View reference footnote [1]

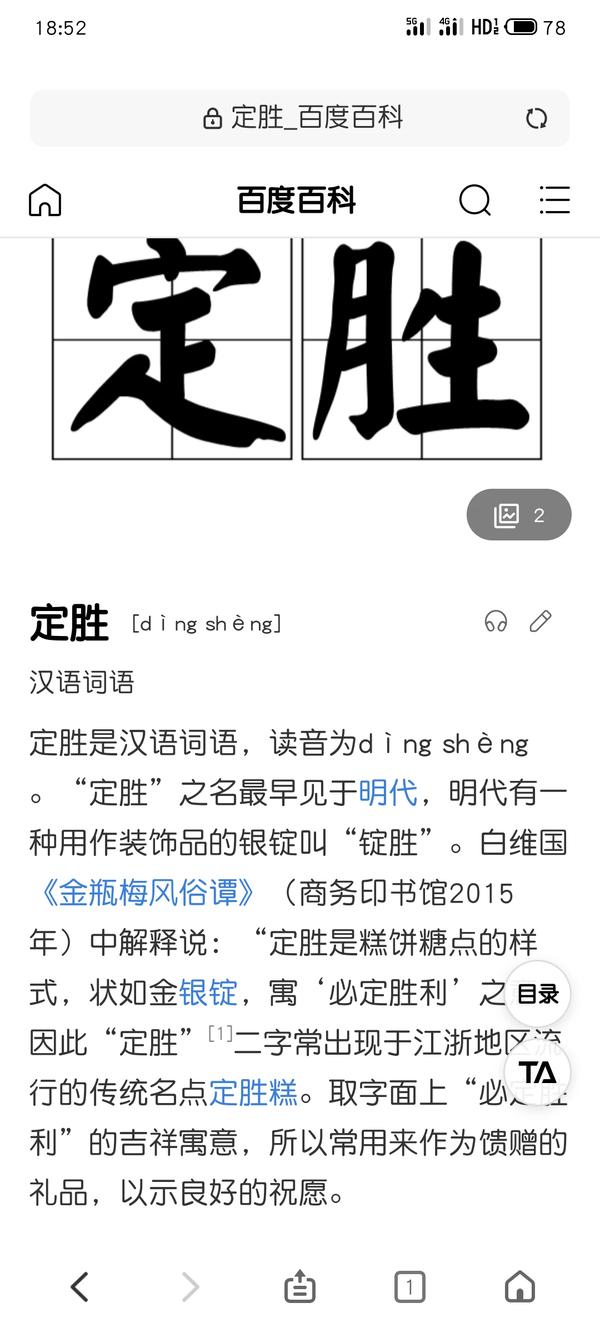[220, 1033]
